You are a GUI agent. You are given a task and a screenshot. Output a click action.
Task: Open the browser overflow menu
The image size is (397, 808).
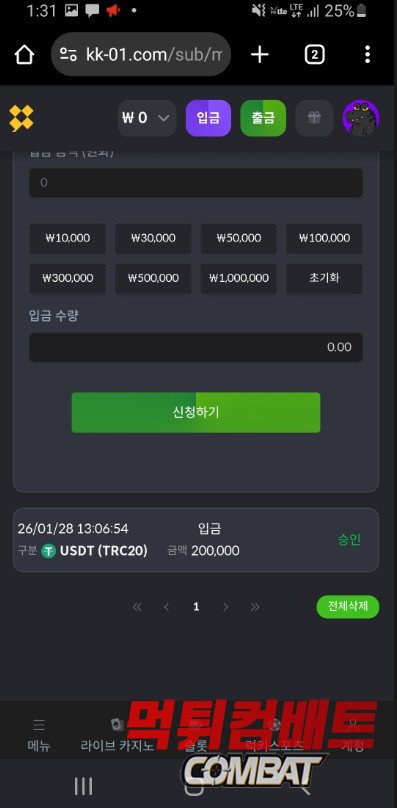(x=367, y=54)
